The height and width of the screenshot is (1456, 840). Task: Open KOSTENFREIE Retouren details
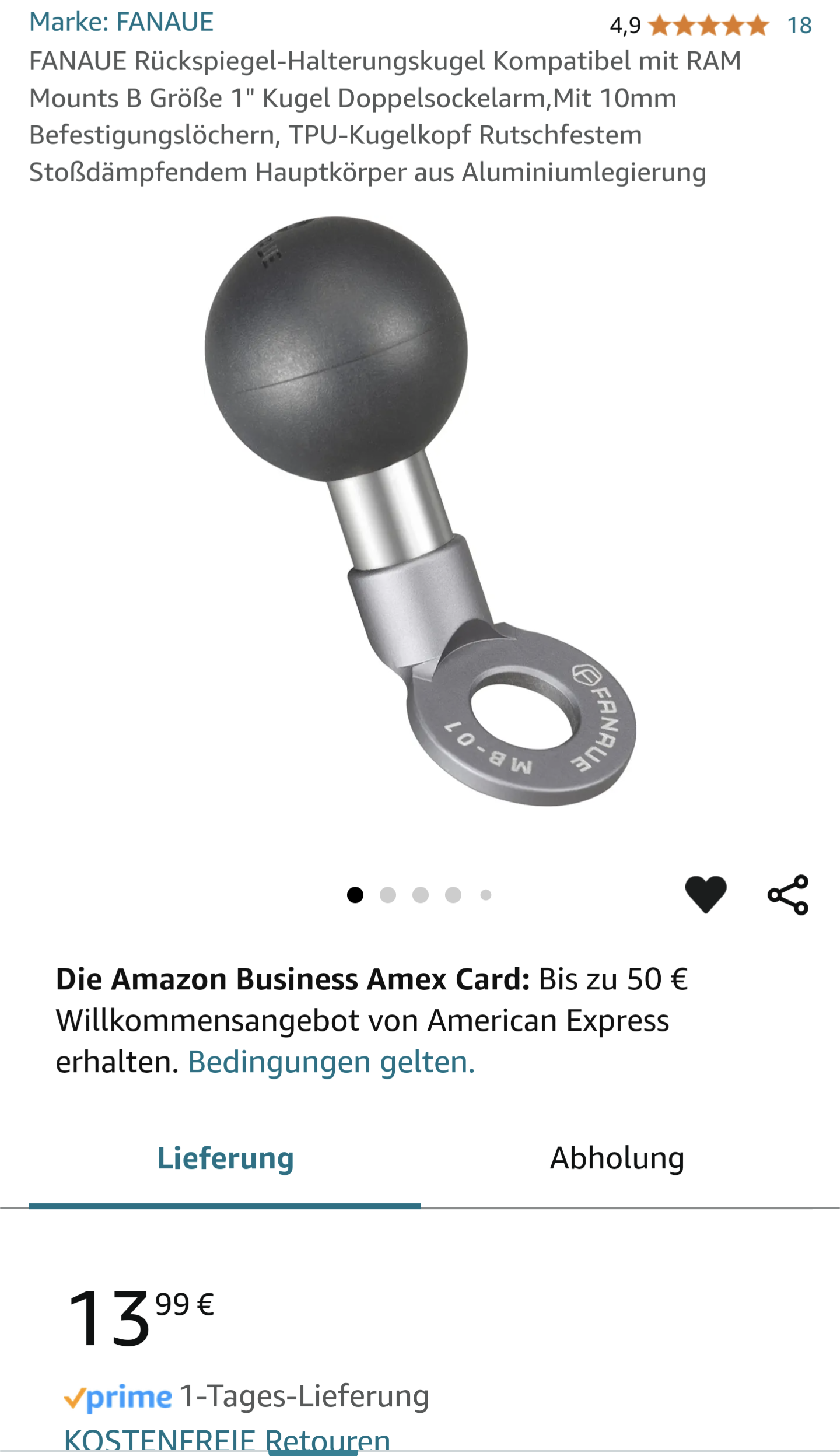tap(227, 1441)
